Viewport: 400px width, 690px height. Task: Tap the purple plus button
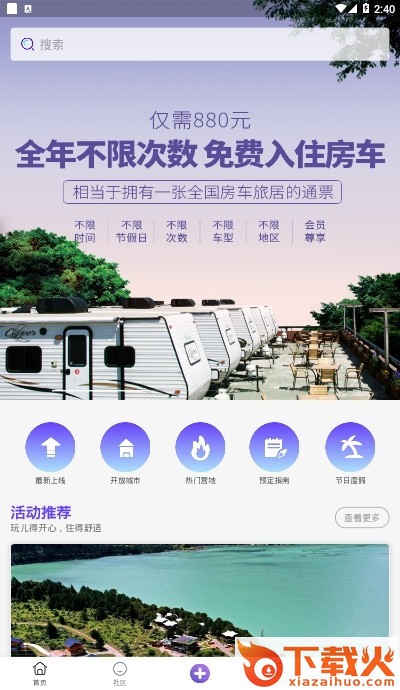click(x=200, y=673)
